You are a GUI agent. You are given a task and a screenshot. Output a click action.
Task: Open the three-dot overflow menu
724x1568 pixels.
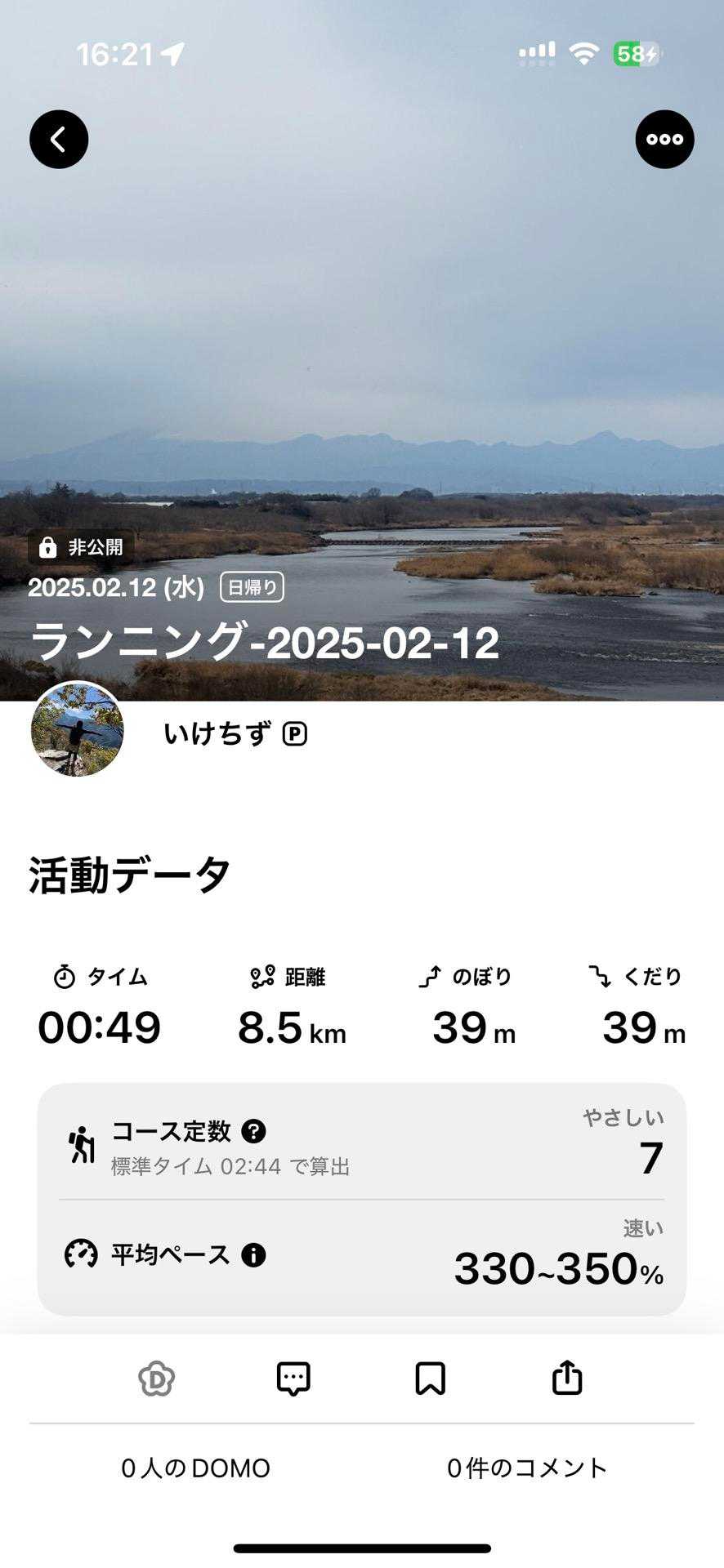pos(664,140)
